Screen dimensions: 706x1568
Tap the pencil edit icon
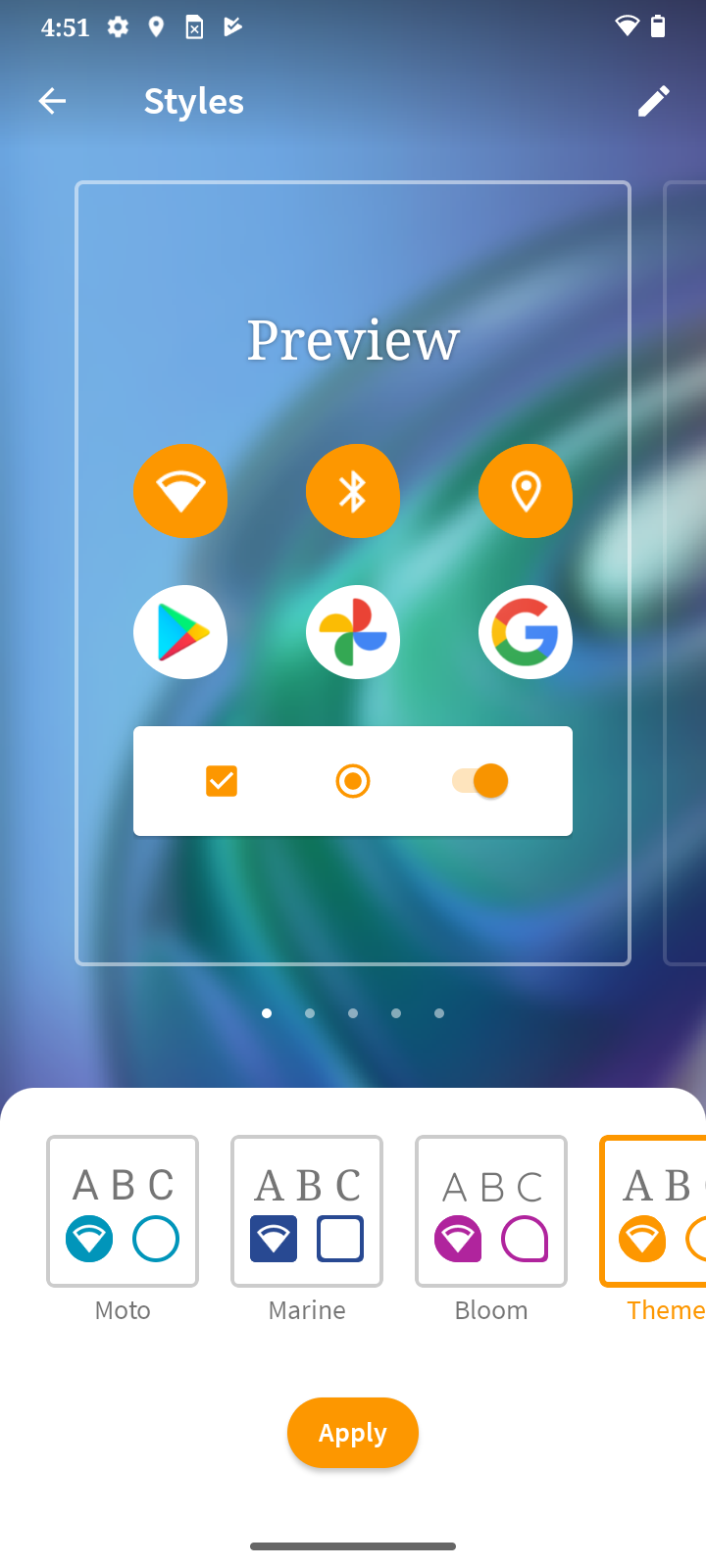point(653,100)
